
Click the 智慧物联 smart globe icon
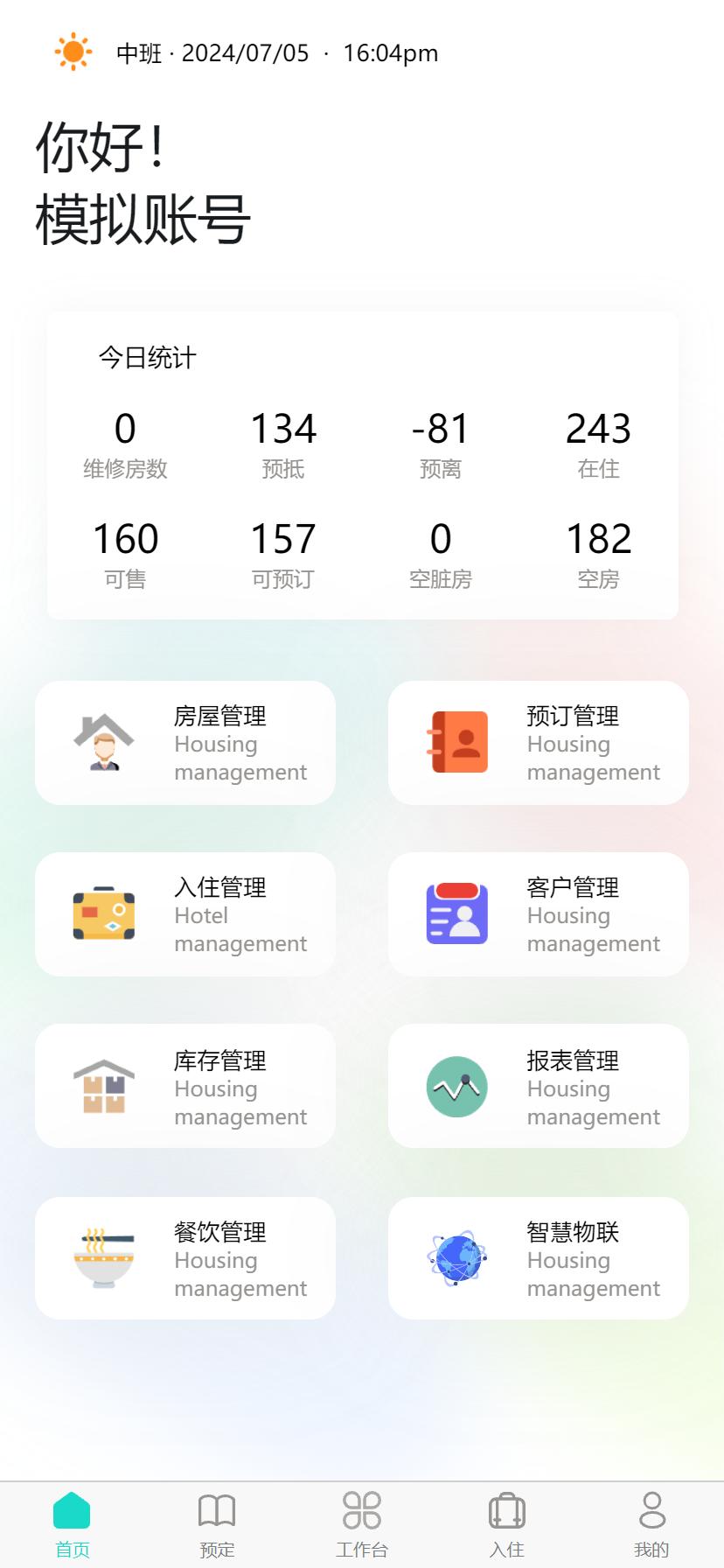point(456,1257)
